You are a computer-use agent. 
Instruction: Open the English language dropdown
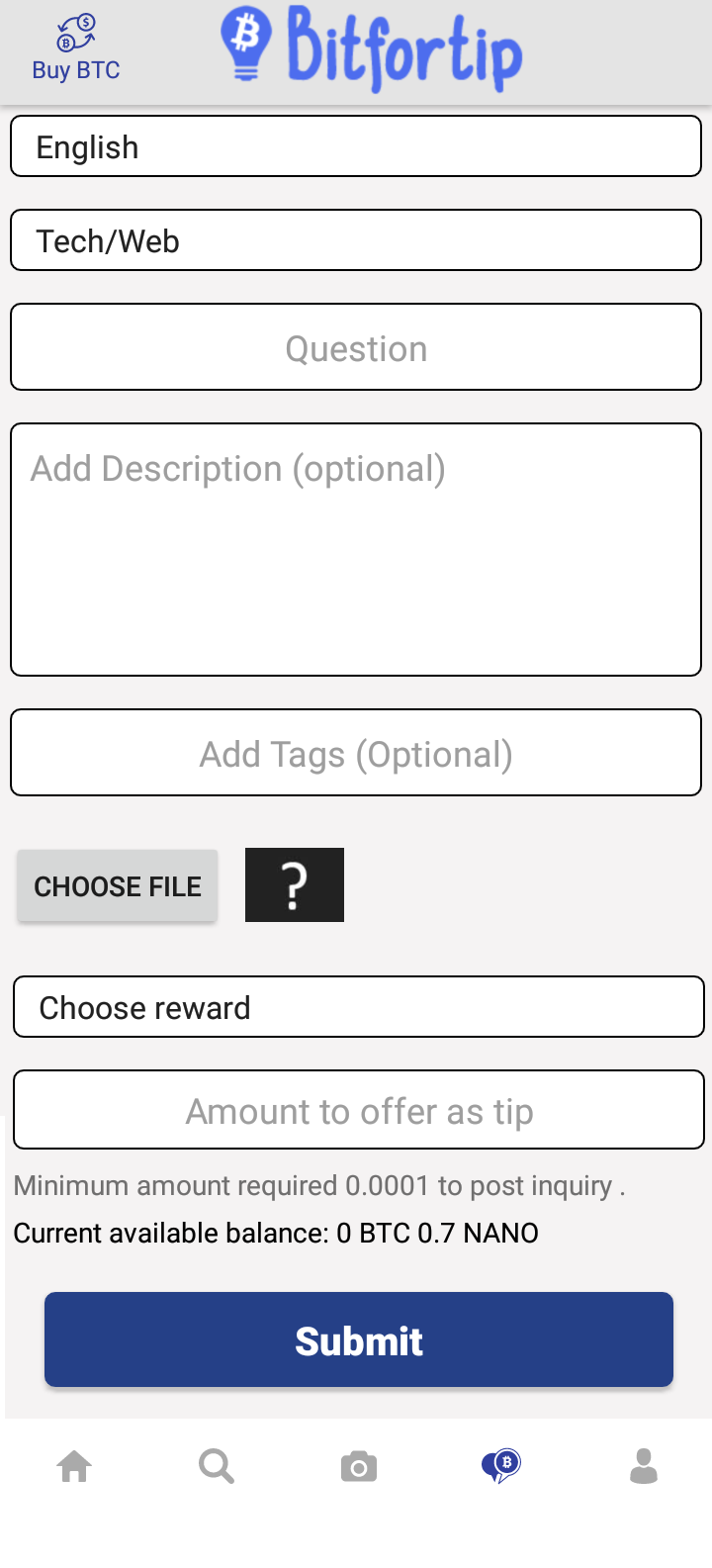(356, 146)
